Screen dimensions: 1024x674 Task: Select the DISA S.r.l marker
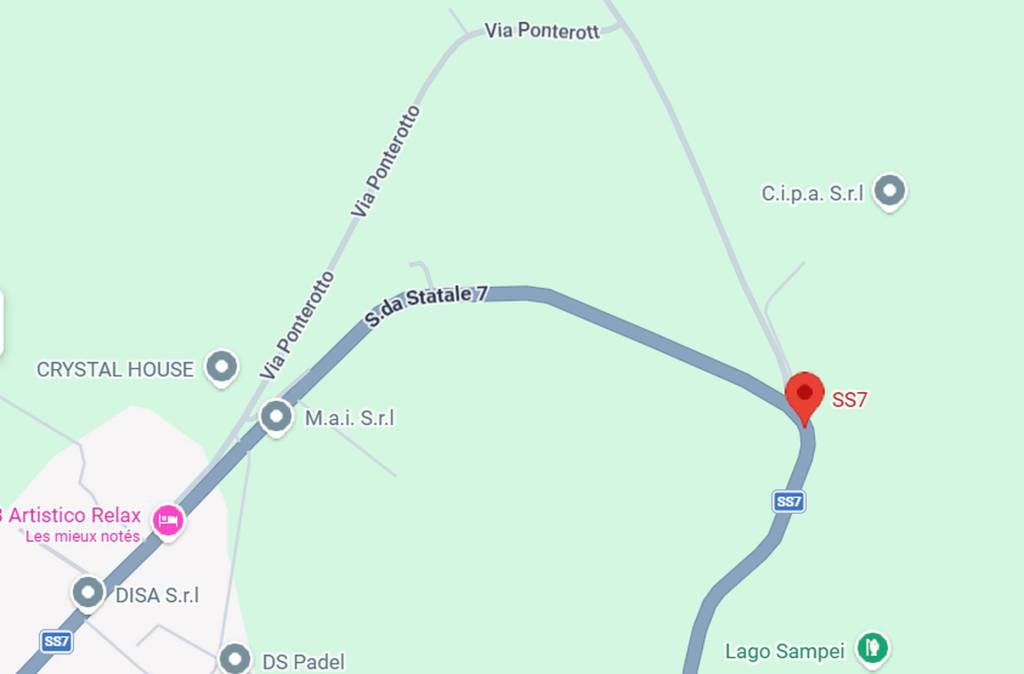pyautogui.click(x=89, y=593)
